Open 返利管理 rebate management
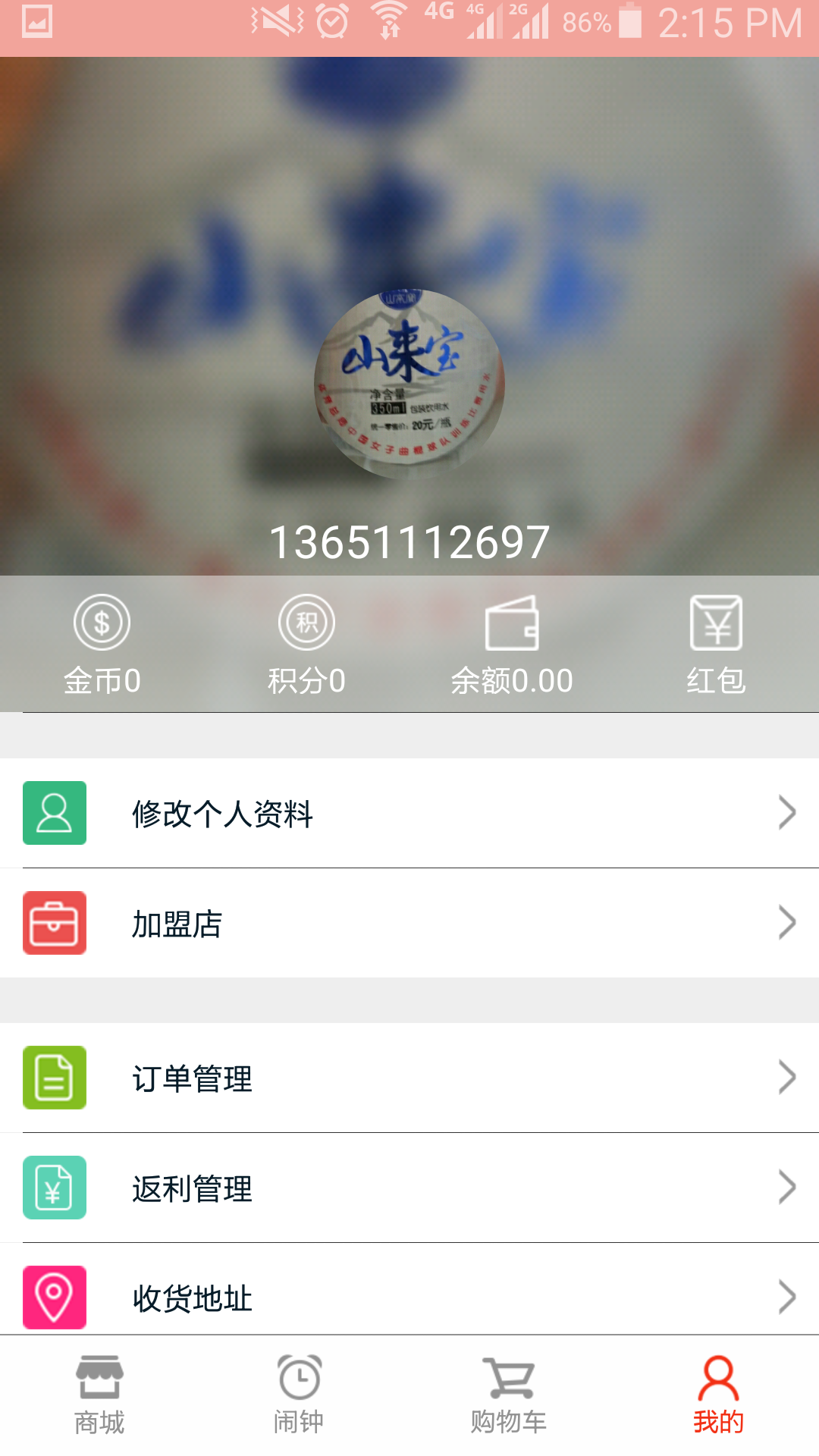 click(x=409, y=1188)
